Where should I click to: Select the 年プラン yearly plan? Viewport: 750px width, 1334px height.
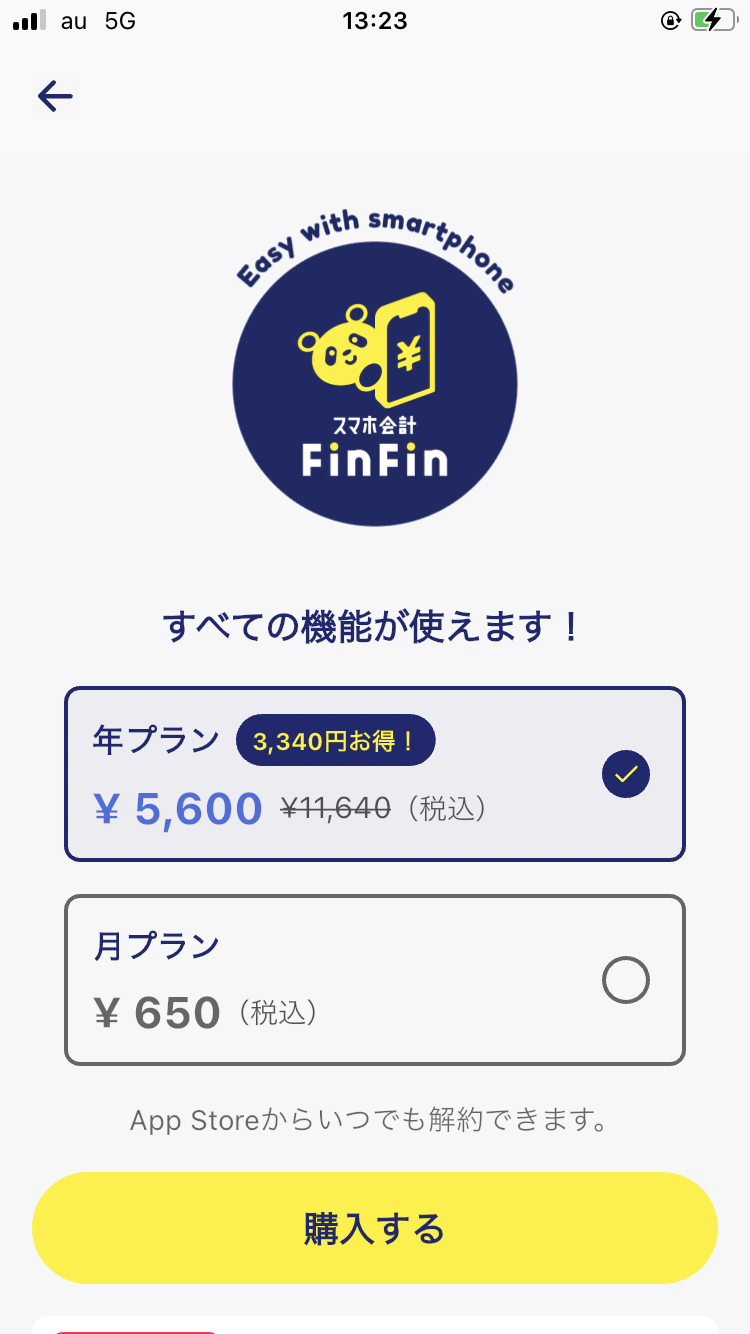click(375, 774)
